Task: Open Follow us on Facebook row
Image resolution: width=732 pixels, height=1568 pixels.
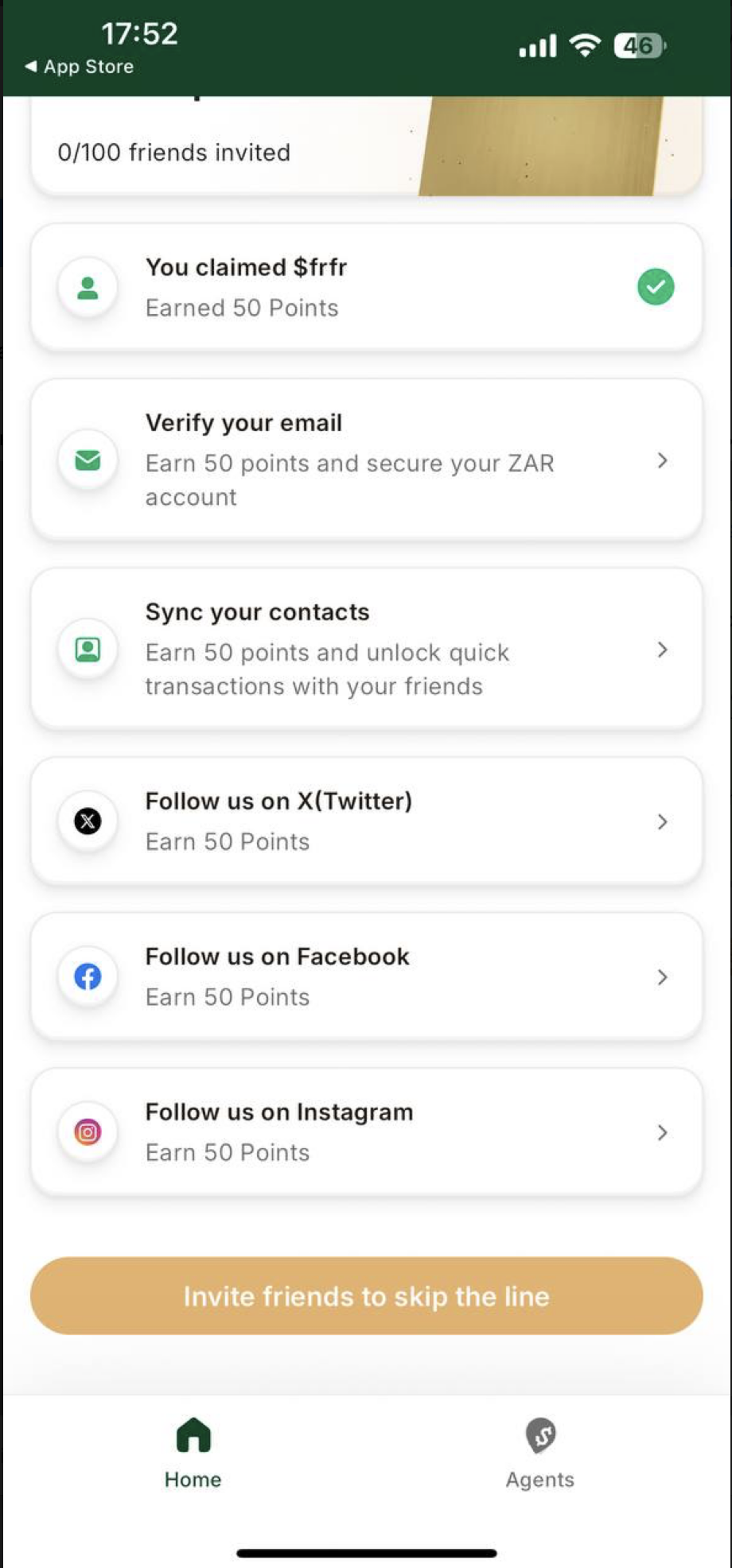Action: tap(366, 976)
